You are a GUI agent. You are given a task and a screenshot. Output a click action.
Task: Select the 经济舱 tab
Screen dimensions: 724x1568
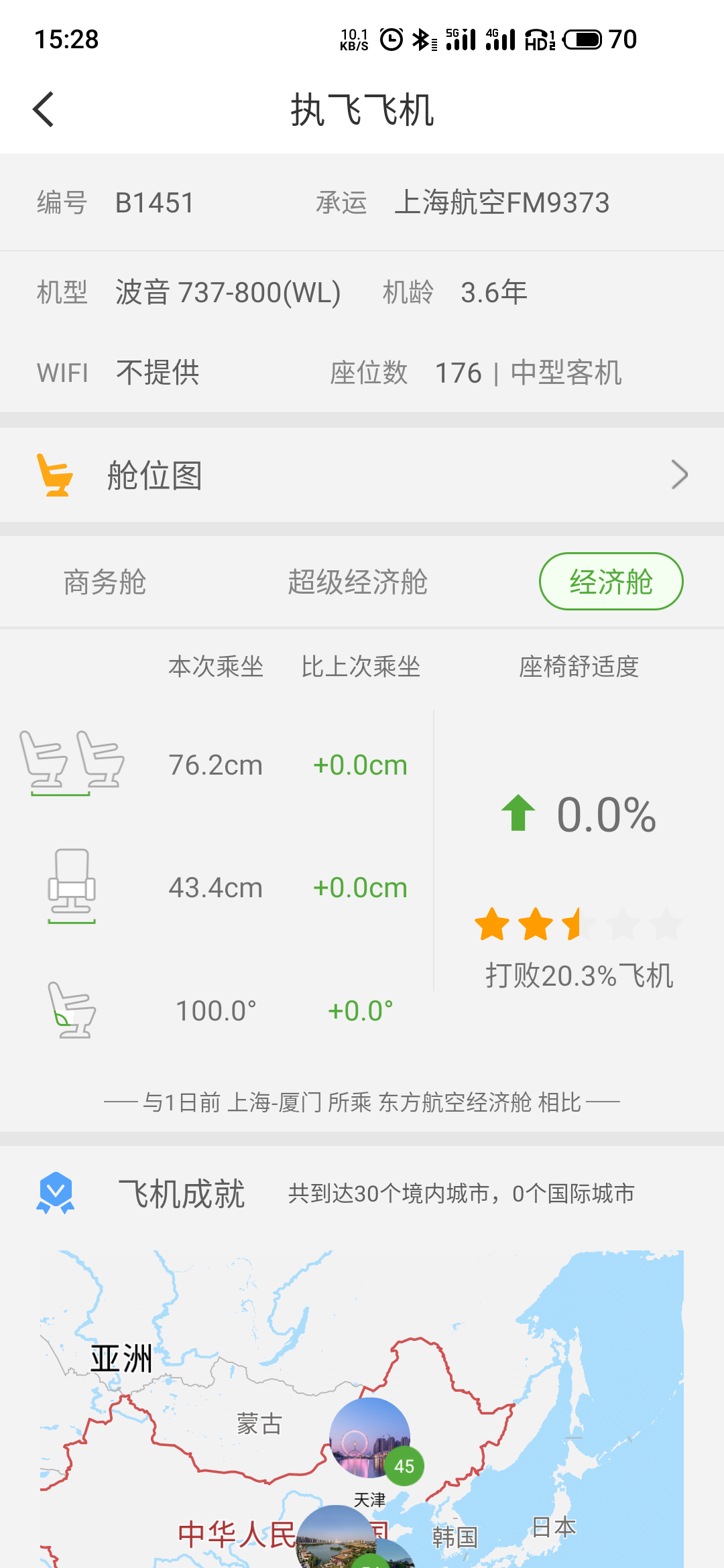(611, 582)
